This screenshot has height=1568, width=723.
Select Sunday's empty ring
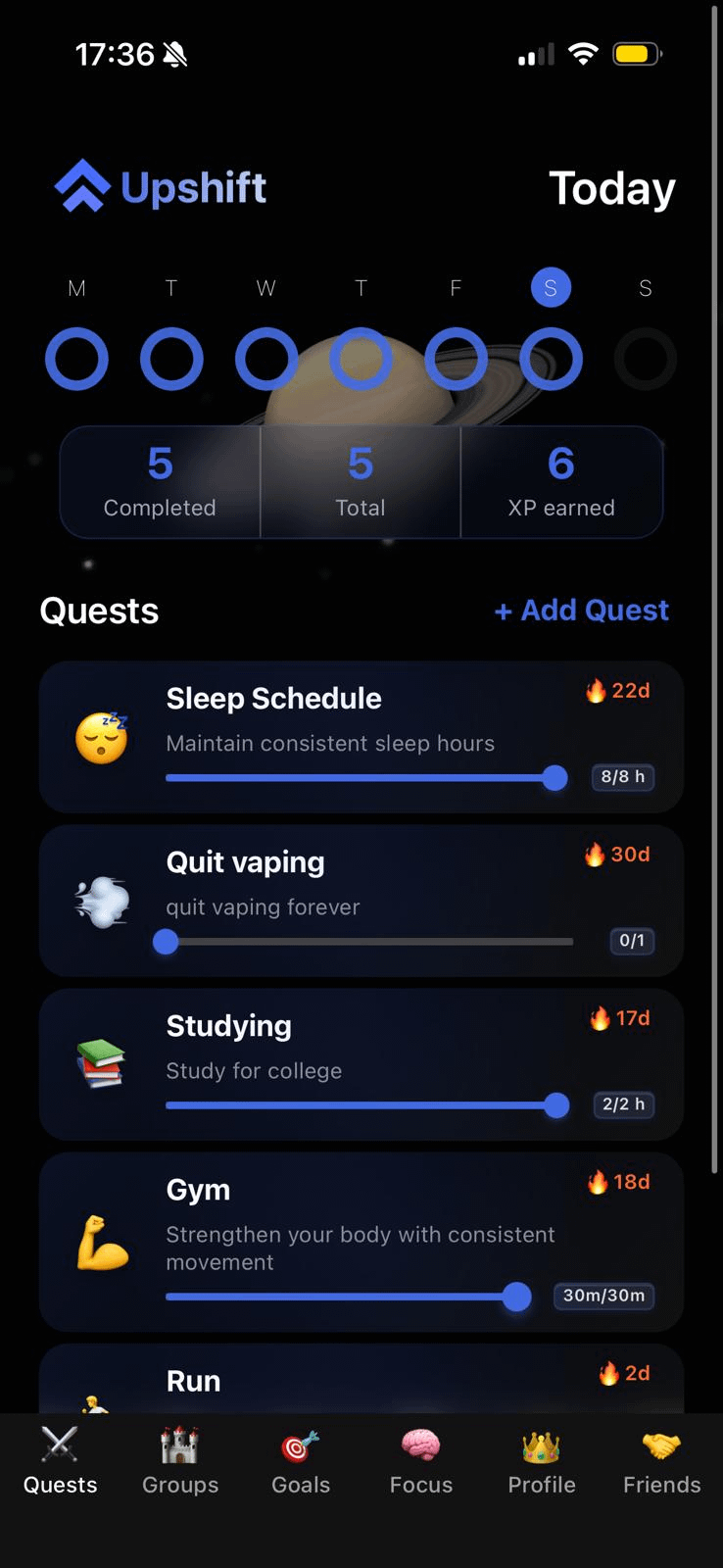point(645,360)
